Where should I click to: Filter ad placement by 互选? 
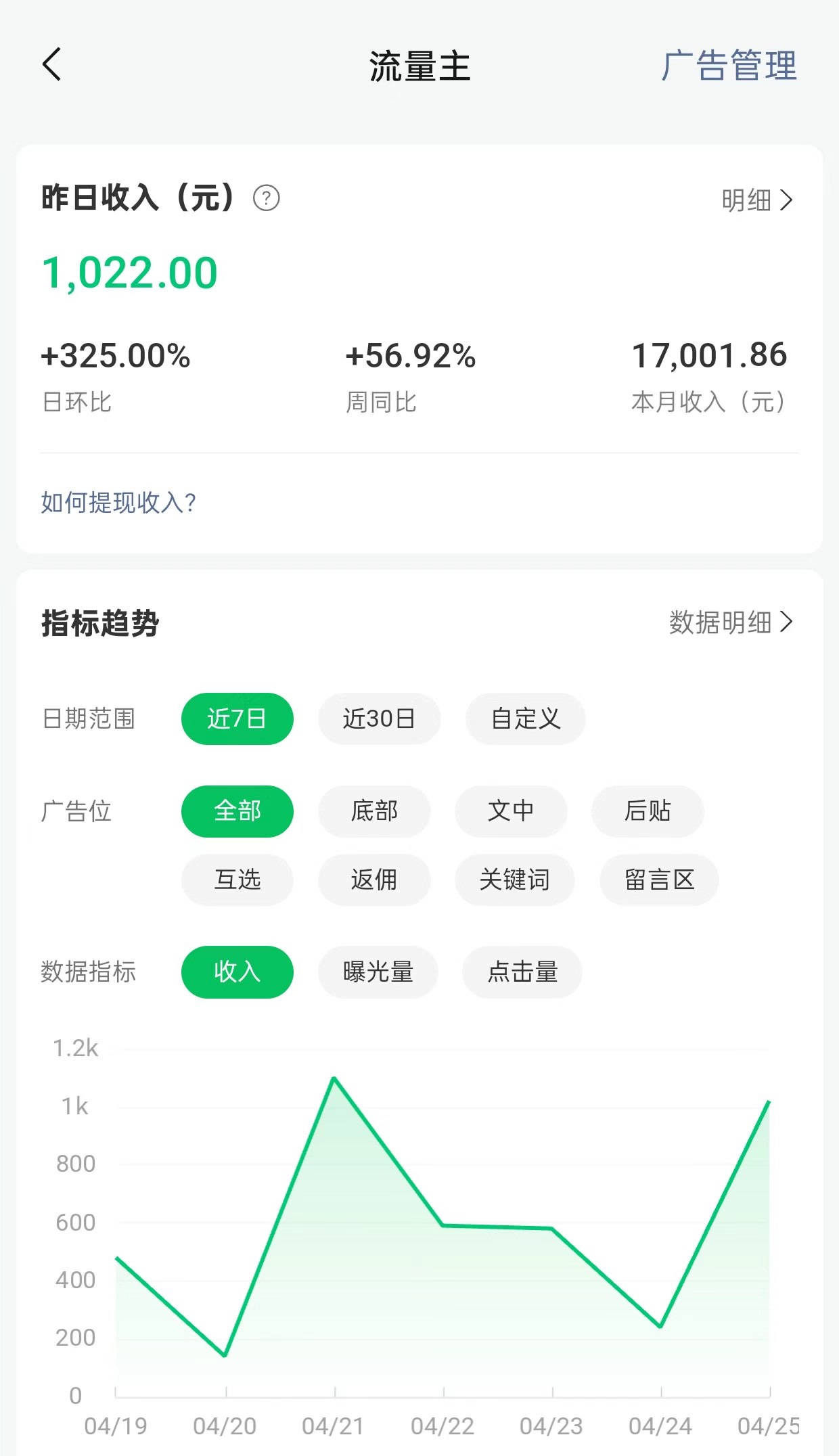(237, 880)
